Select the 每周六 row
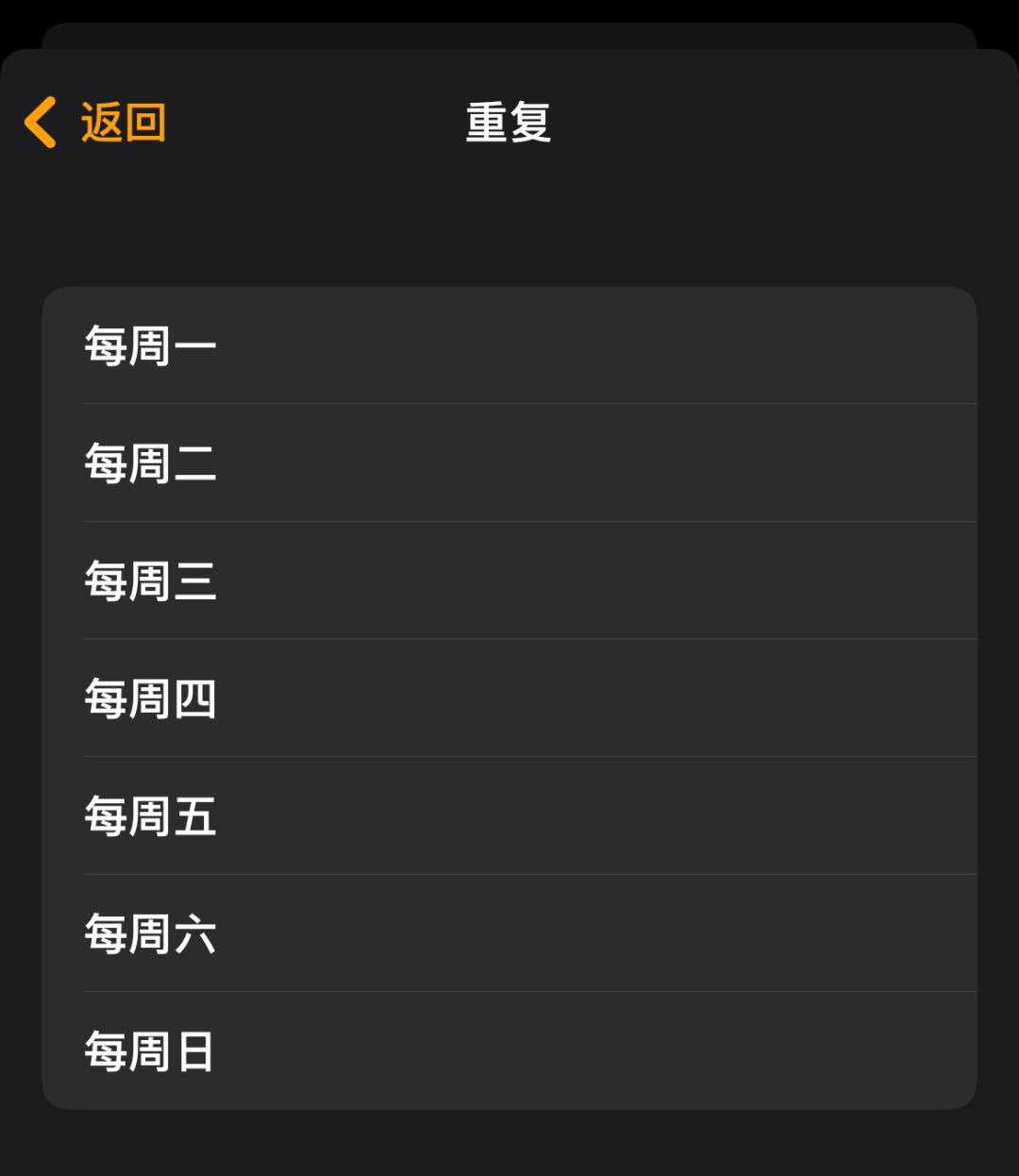This screenshot has width=1019, height=1176. point(509,933)
